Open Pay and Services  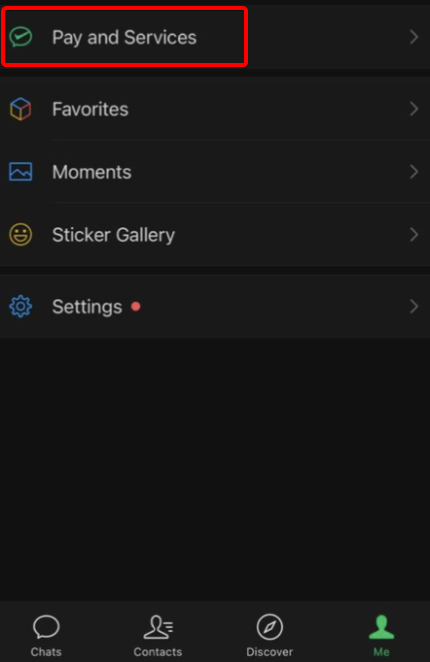[215, 37]
